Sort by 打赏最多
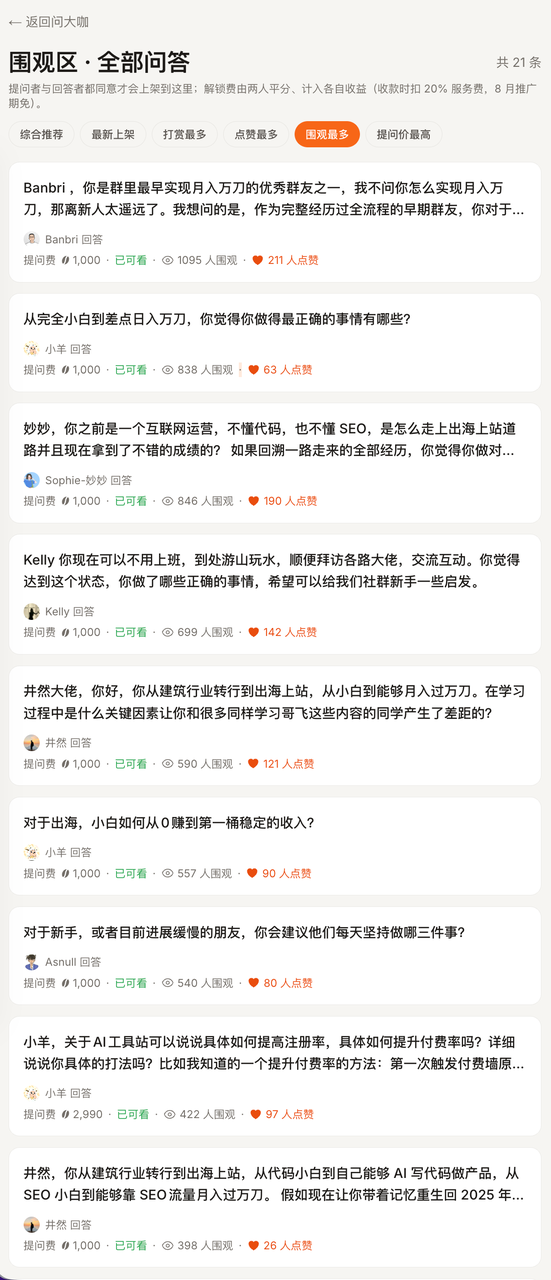Screen dimensions: 551x1280 [x=185, y=134]
